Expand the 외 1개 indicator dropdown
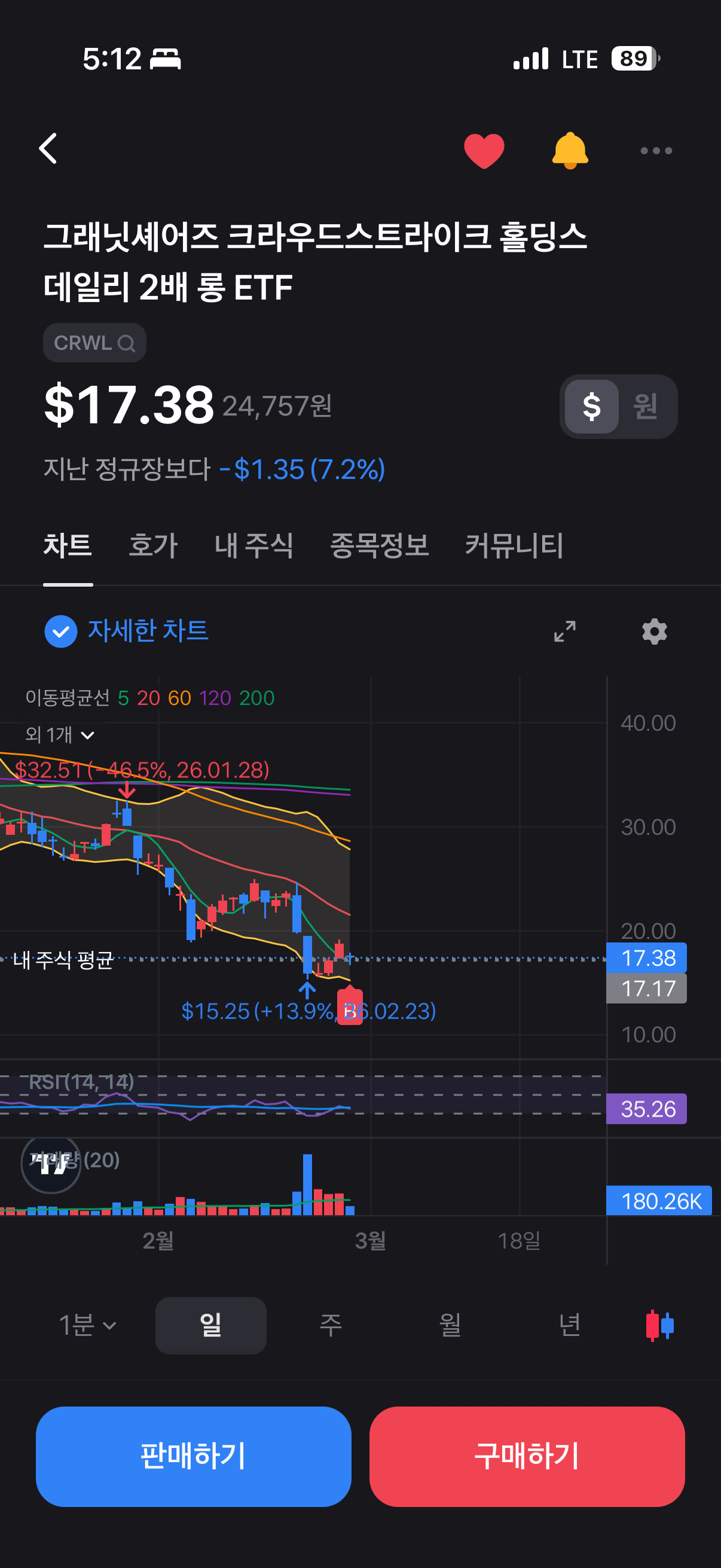The width and height of the screenshot is (721, 1568). [x=60, y=735]
